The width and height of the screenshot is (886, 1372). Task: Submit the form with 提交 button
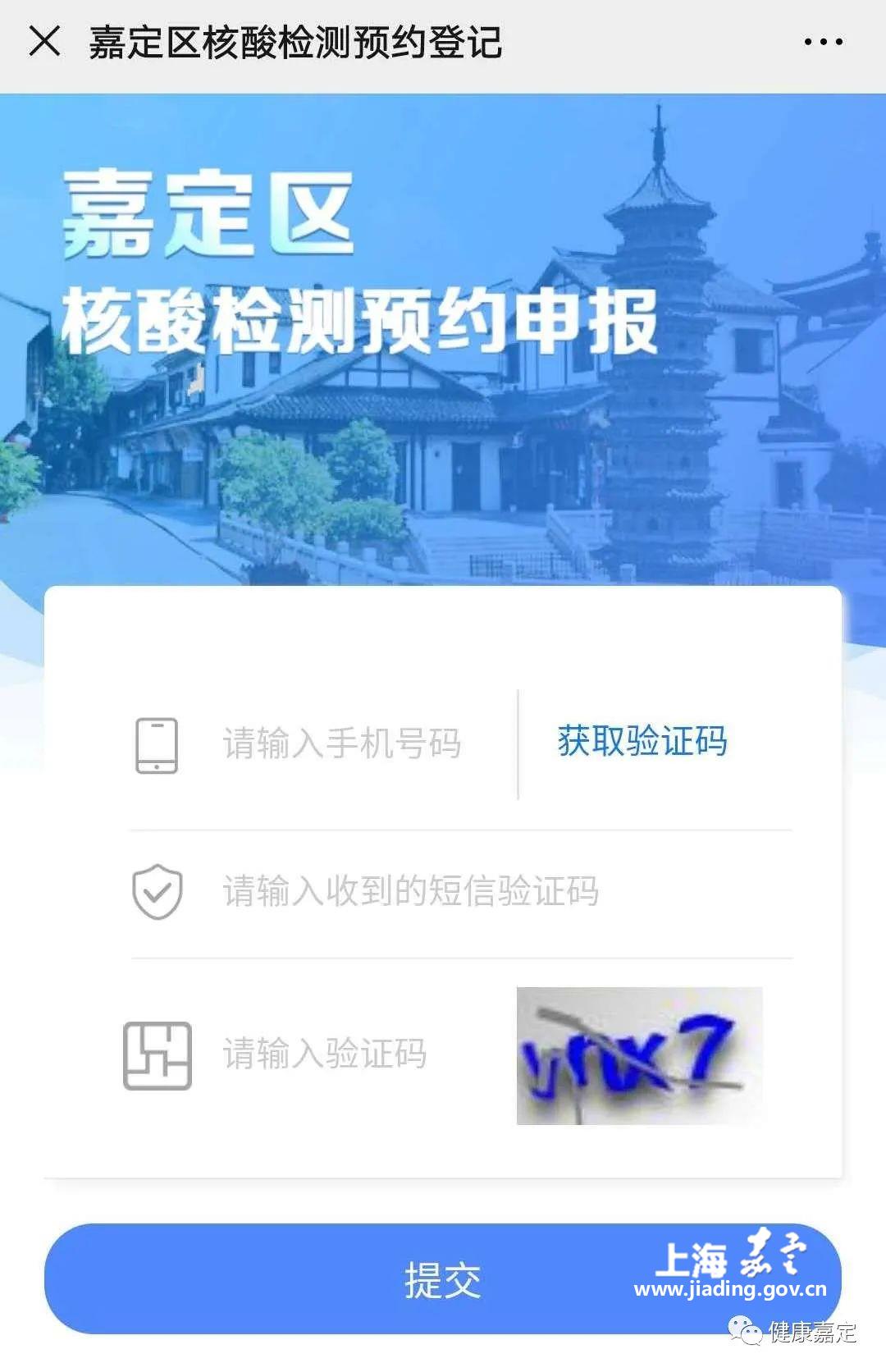tap(442, 1279)
